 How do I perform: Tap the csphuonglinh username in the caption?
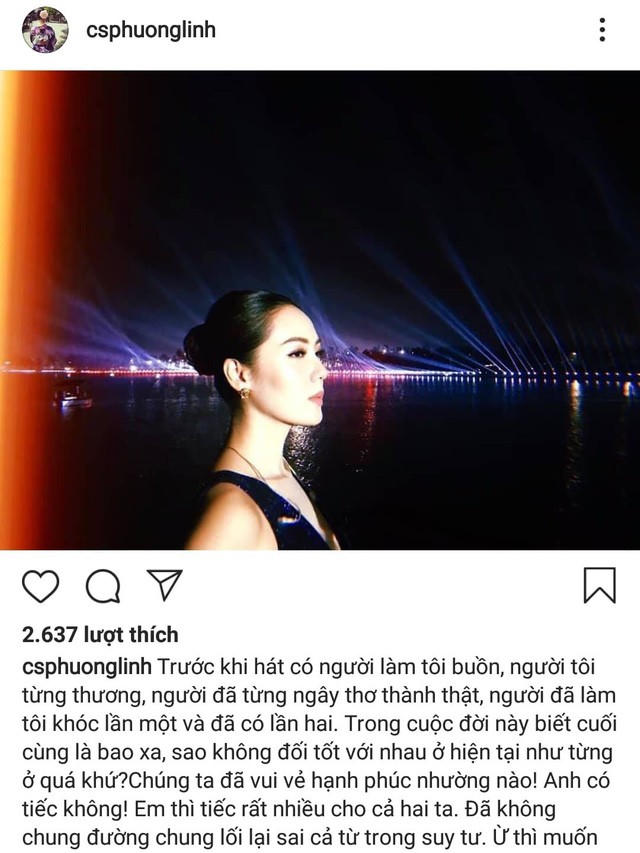87,668
